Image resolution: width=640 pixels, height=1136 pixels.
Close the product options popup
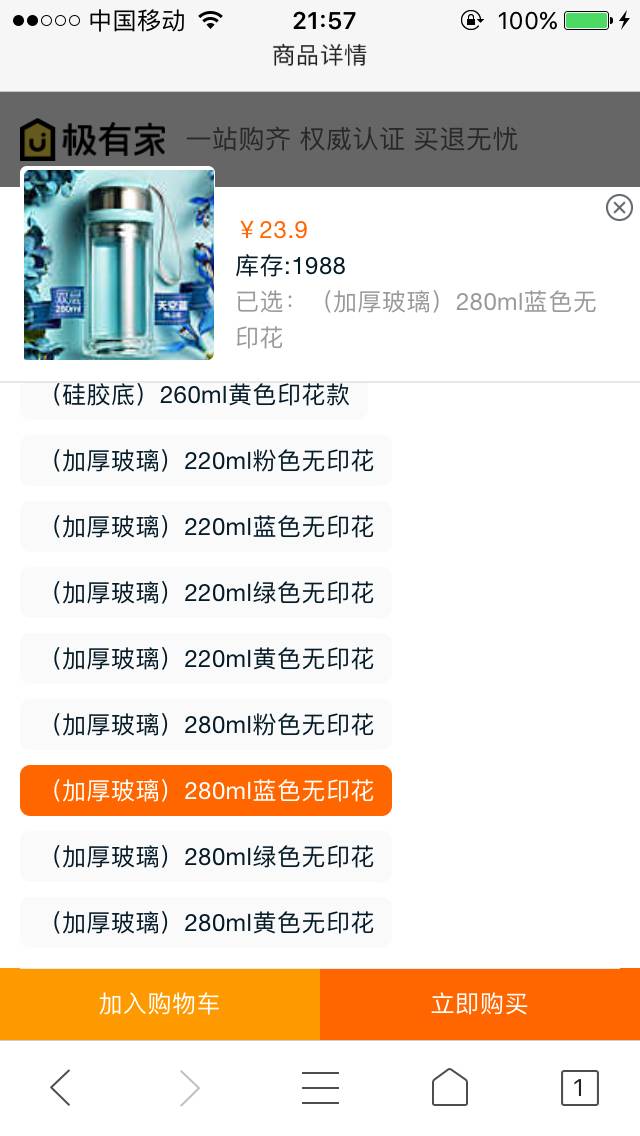tap(619, 207)
